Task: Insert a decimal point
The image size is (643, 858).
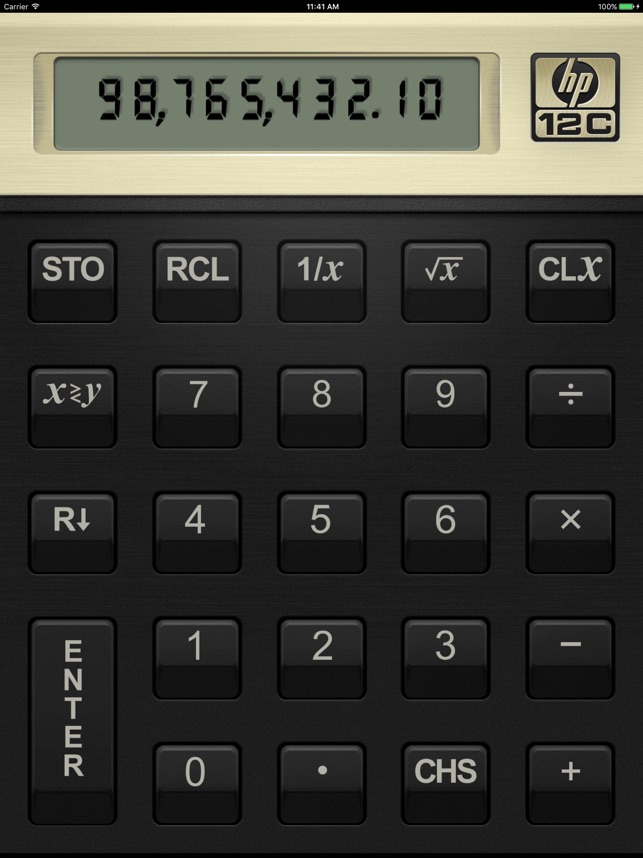Action: pyautogui.click(x=321, y=782)
